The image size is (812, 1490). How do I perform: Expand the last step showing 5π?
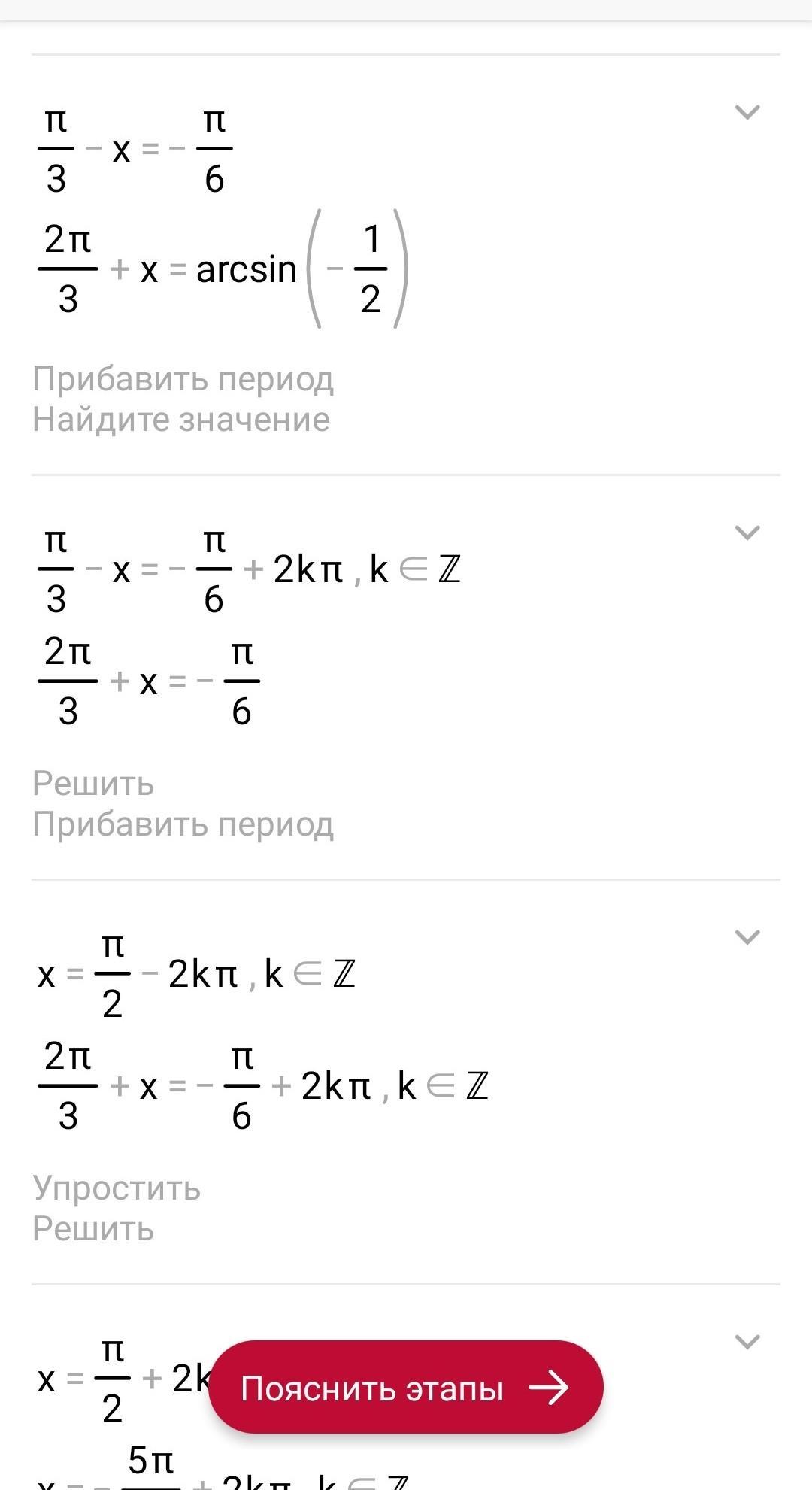point(747,1342)
